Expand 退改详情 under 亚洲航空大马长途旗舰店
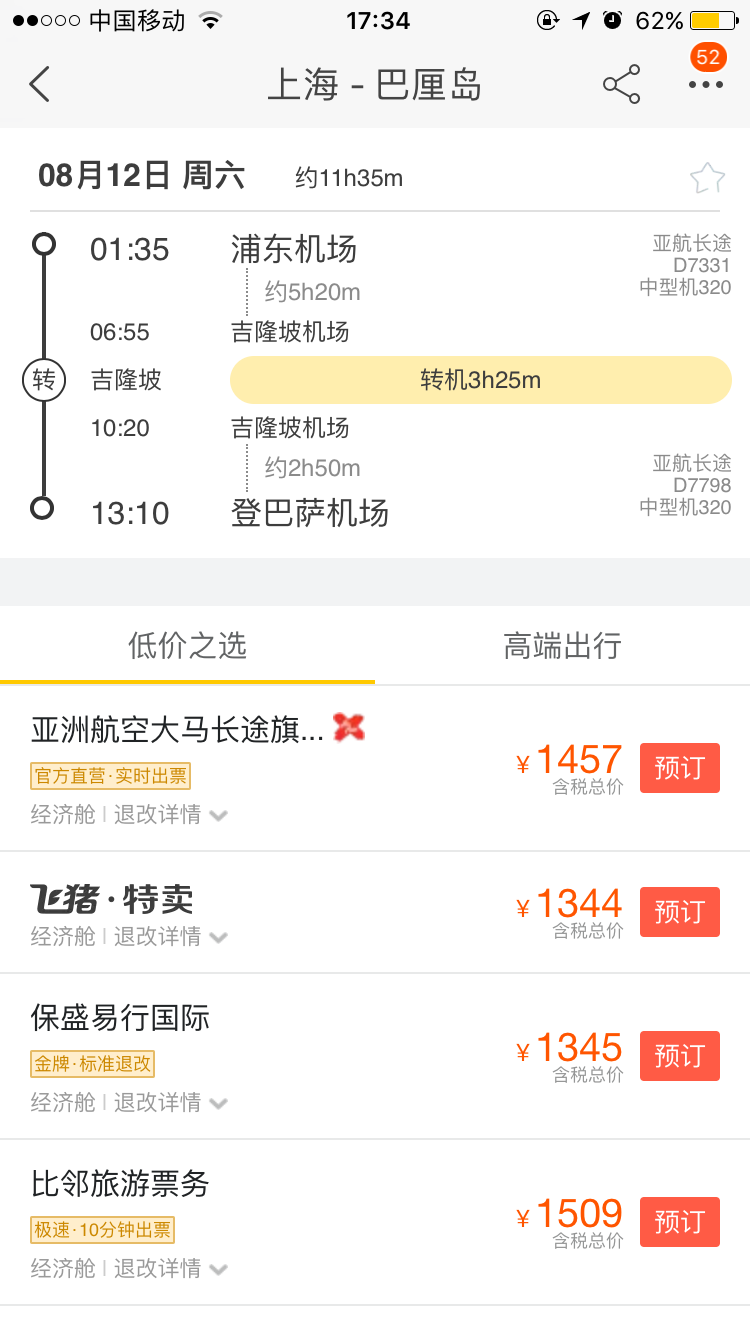 click(170, 814)
